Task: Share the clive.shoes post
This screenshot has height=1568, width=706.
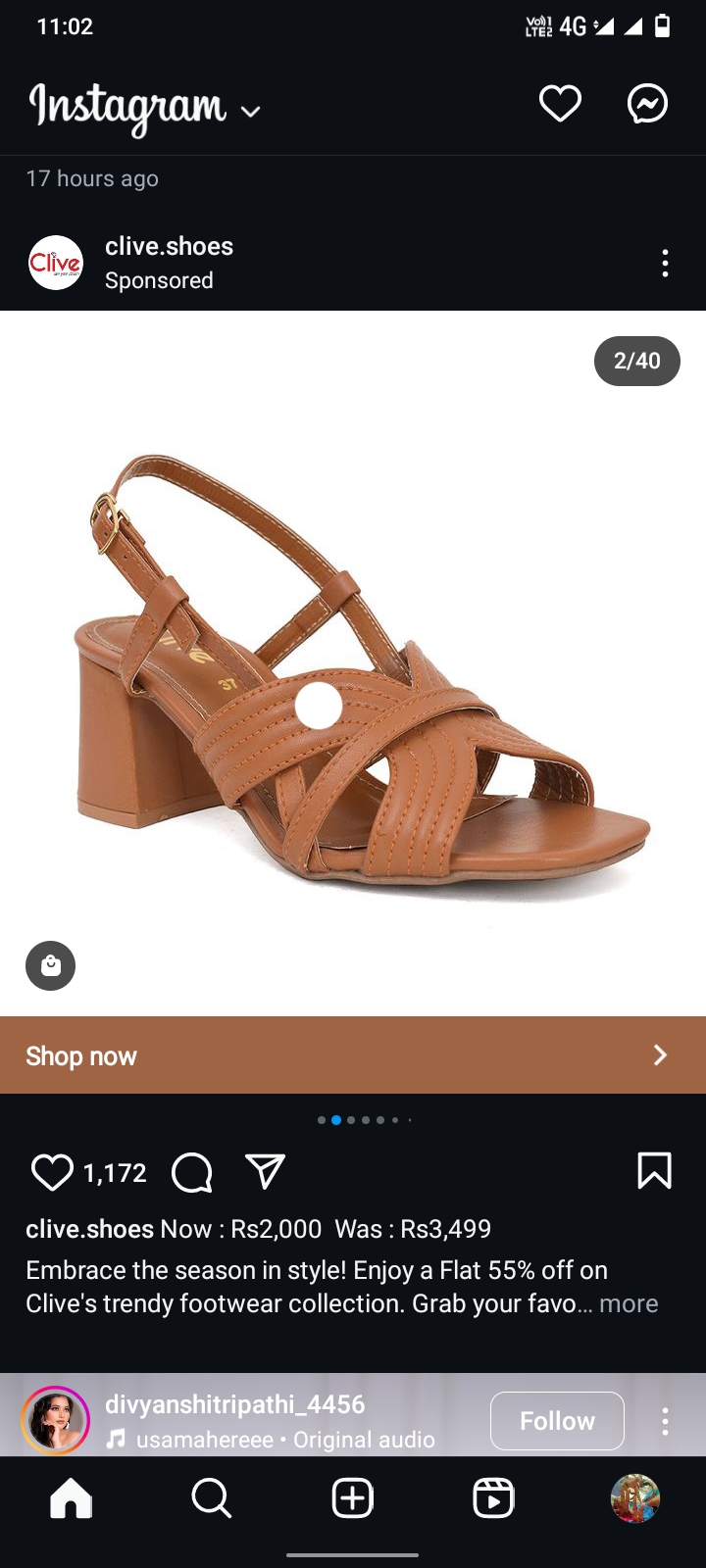Action: pos(265,1172)
